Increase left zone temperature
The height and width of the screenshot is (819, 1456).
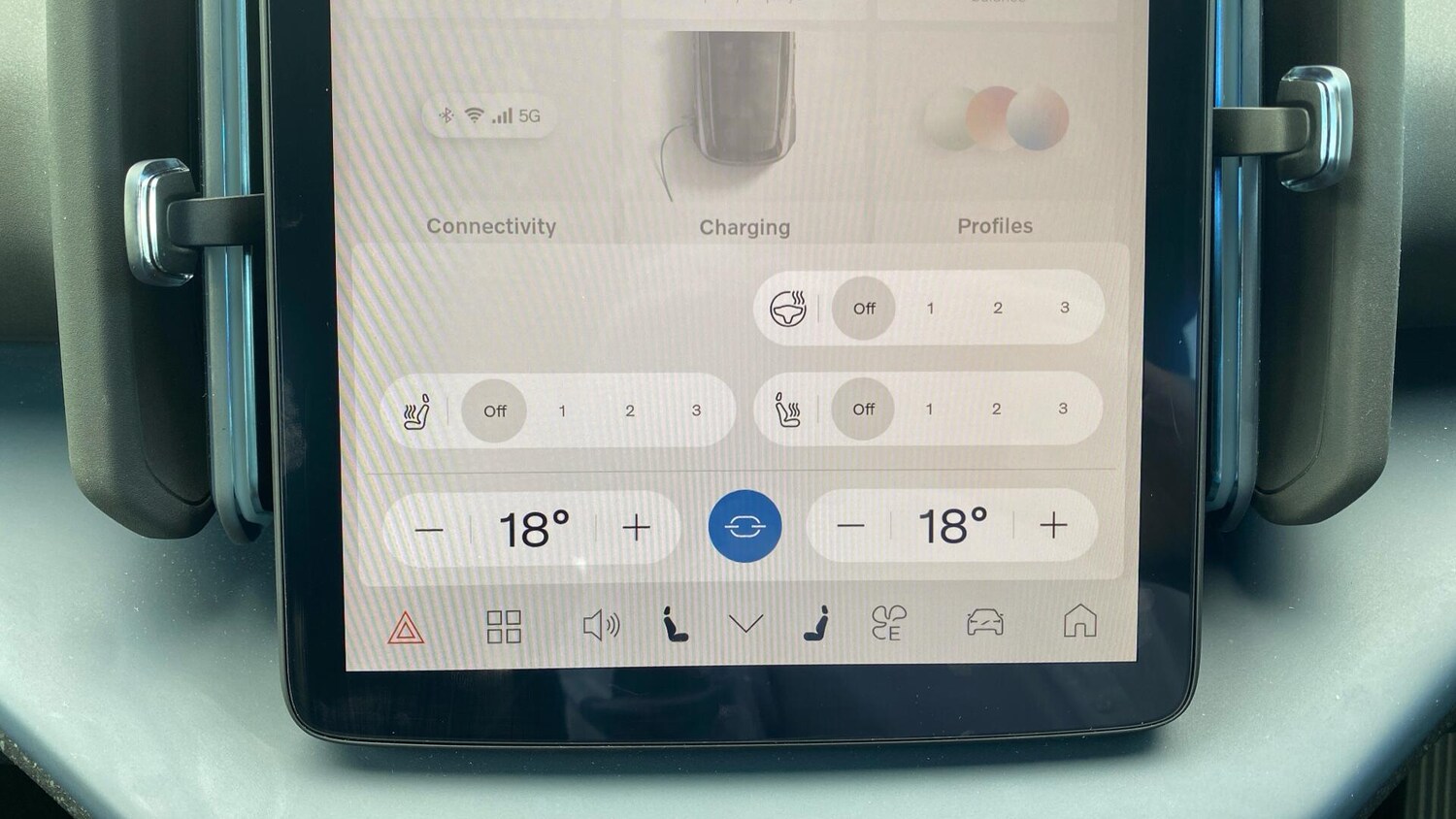coord(636,528)
